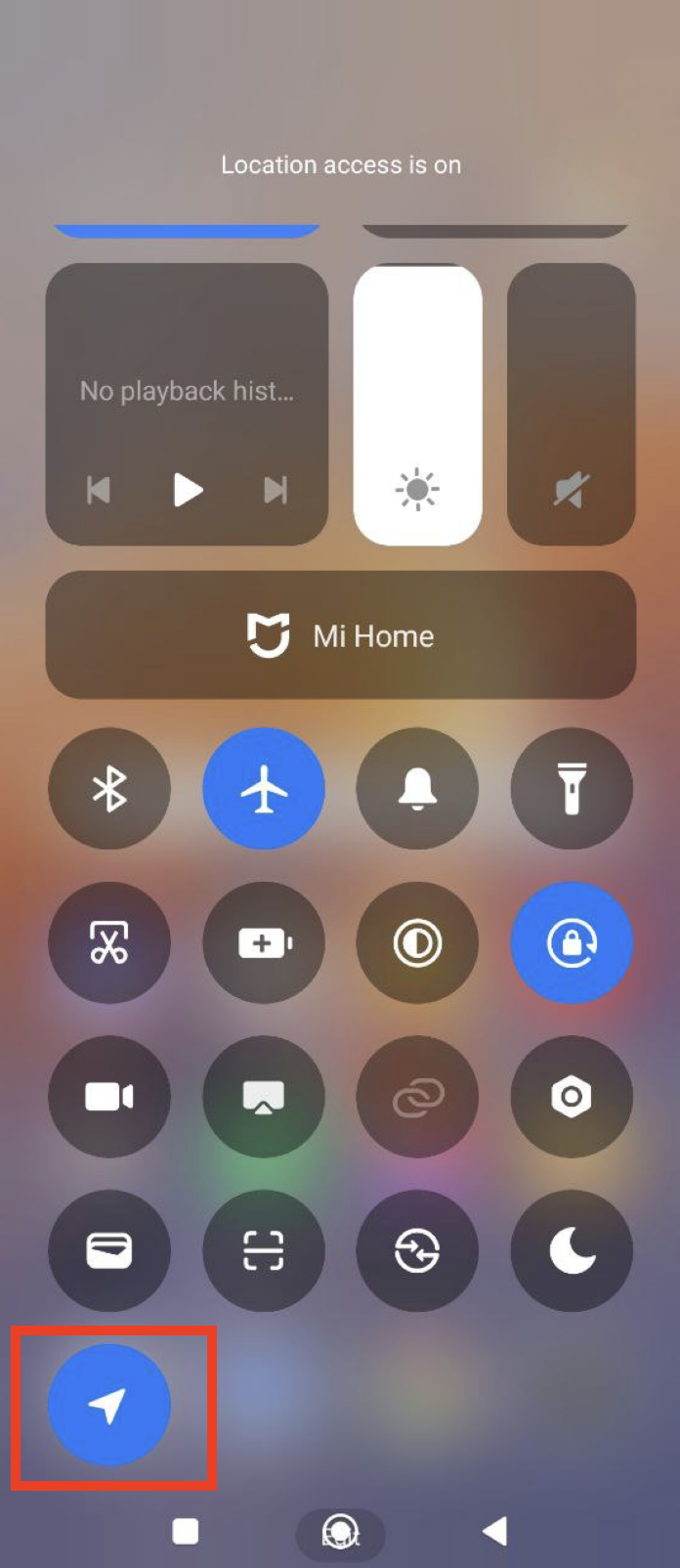Screen dimensions: 680x1568
Task: Go to the previous track
Action: click(x=99, y=490)
